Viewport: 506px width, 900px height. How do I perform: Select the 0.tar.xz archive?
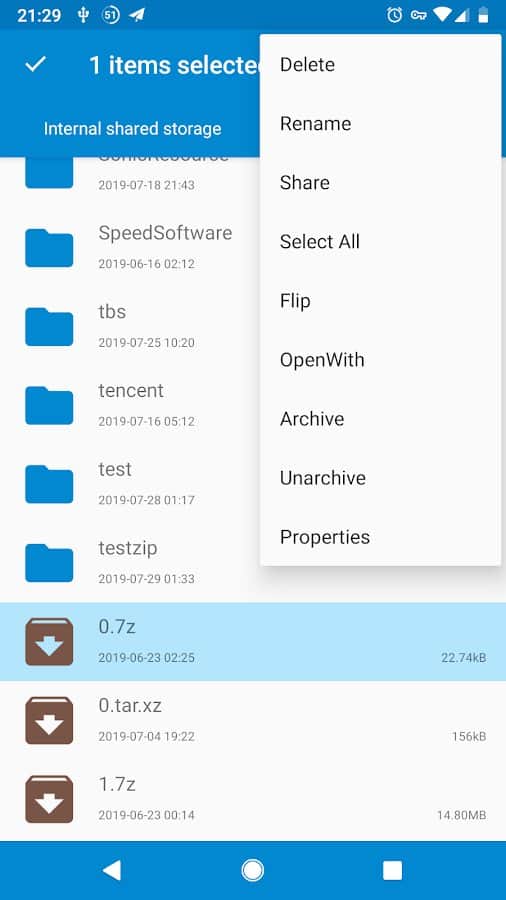(x=253, y=720)
